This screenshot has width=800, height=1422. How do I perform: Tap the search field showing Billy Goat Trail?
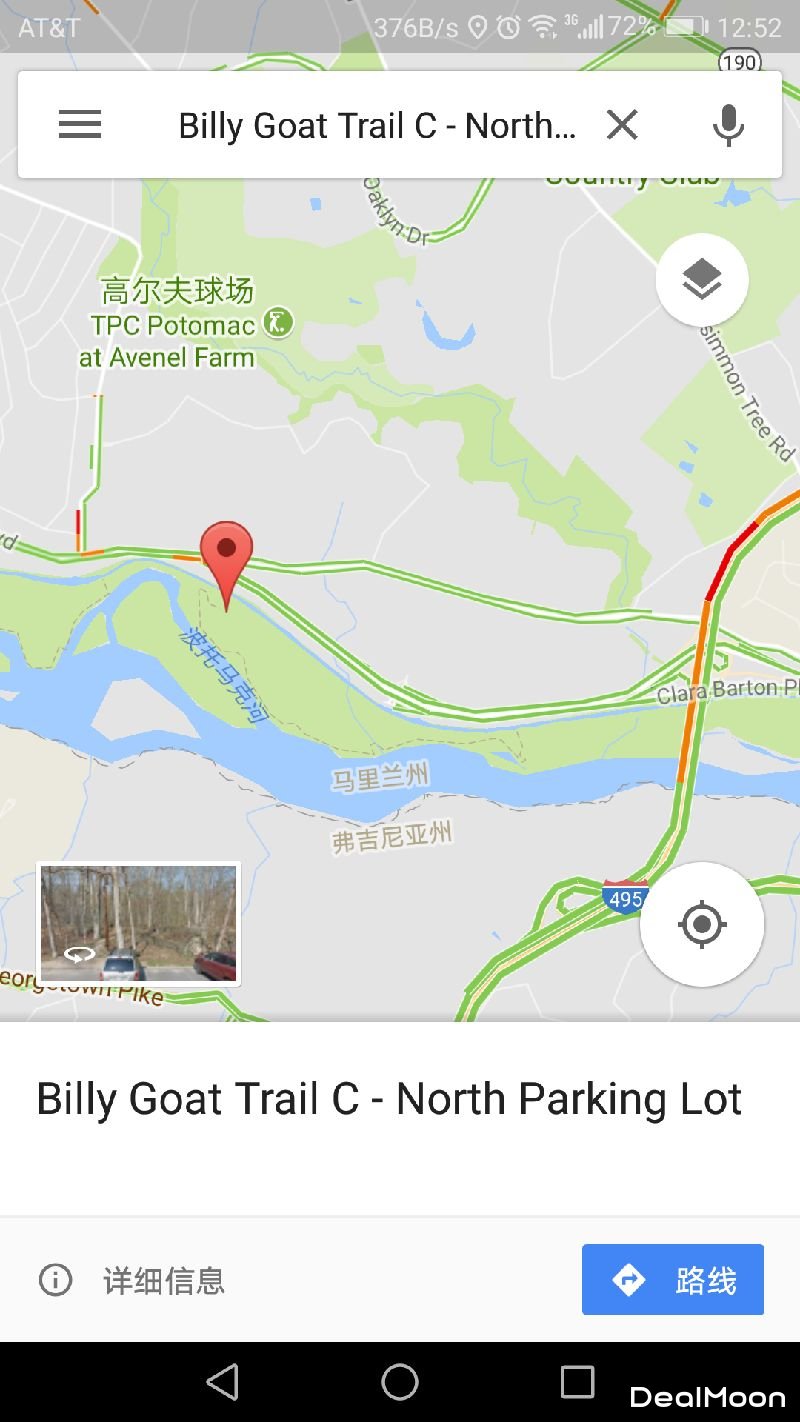coord(376,126)
